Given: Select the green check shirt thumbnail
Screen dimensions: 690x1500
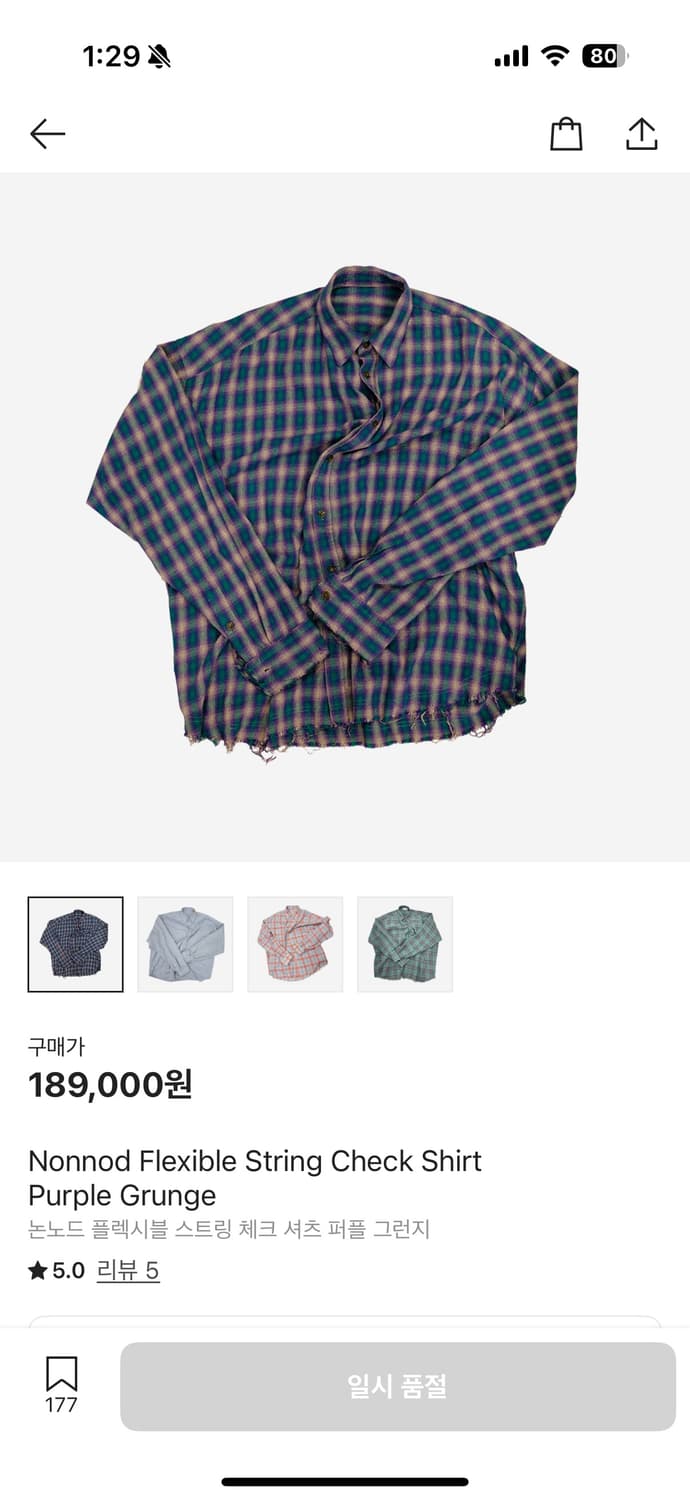Looking at the screenshot, I should coord(405,944).
